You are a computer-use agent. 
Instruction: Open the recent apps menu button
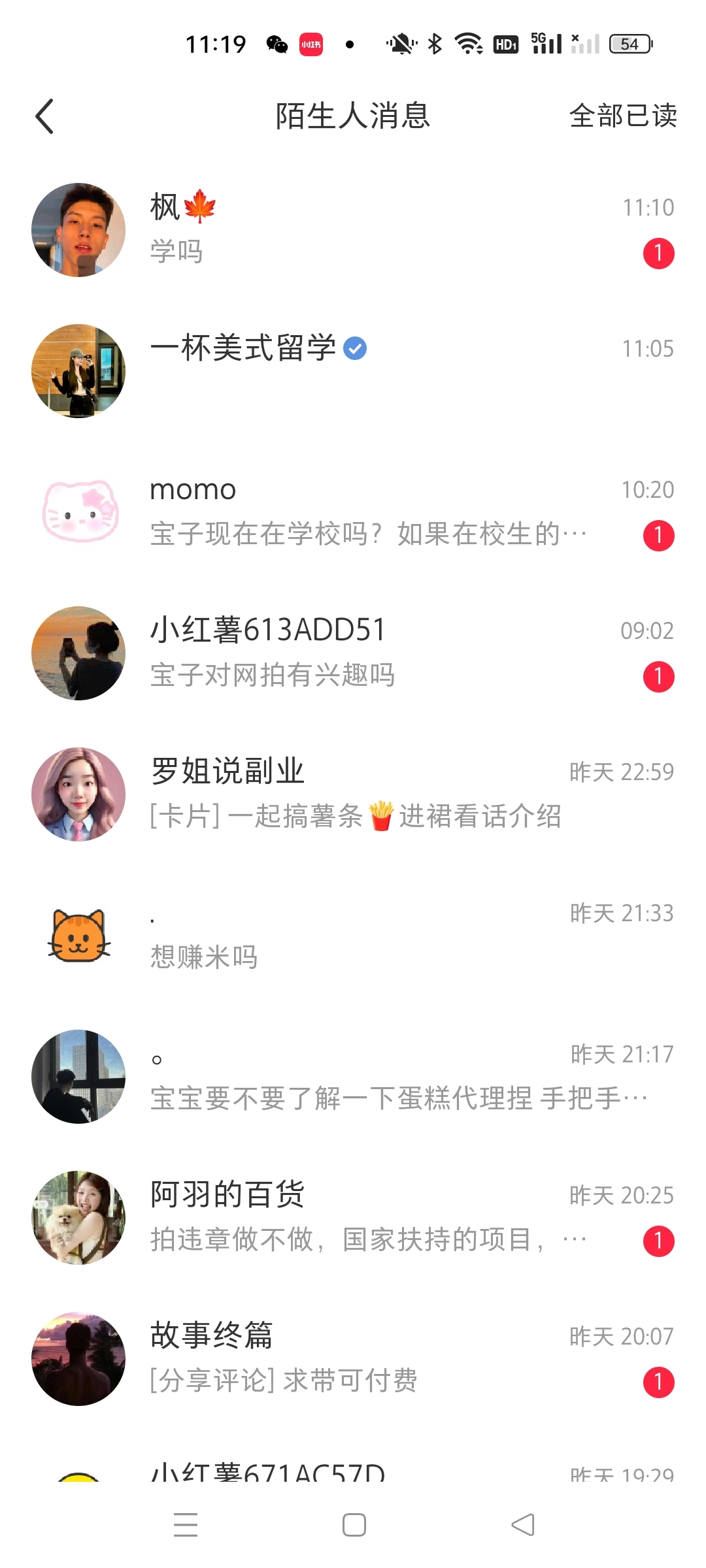click(186, 1524)
